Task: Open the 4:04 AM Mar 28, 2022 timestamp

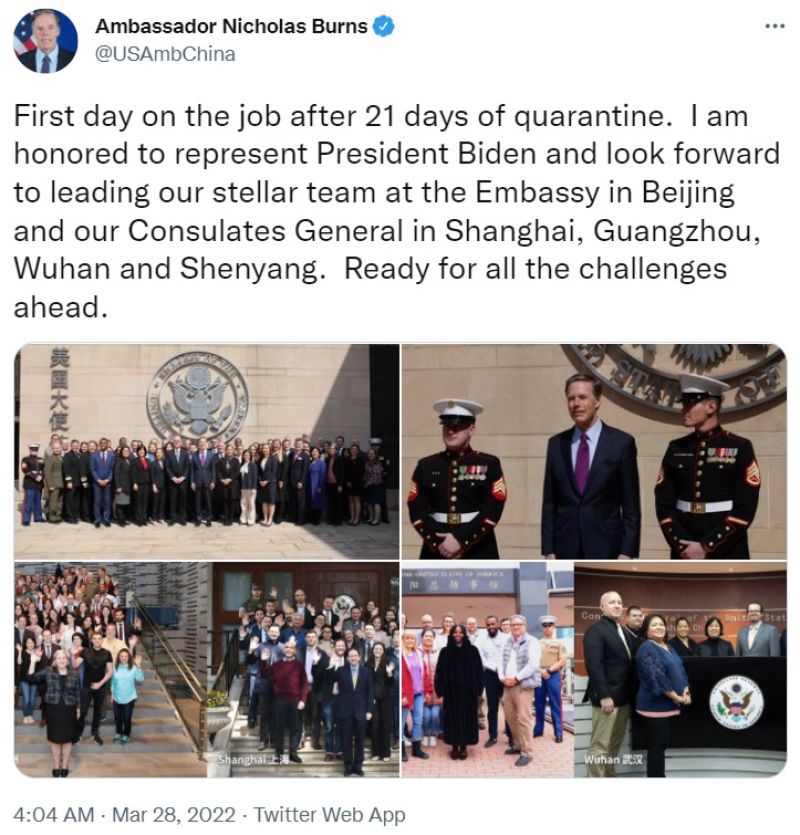Action: (124, 814)
